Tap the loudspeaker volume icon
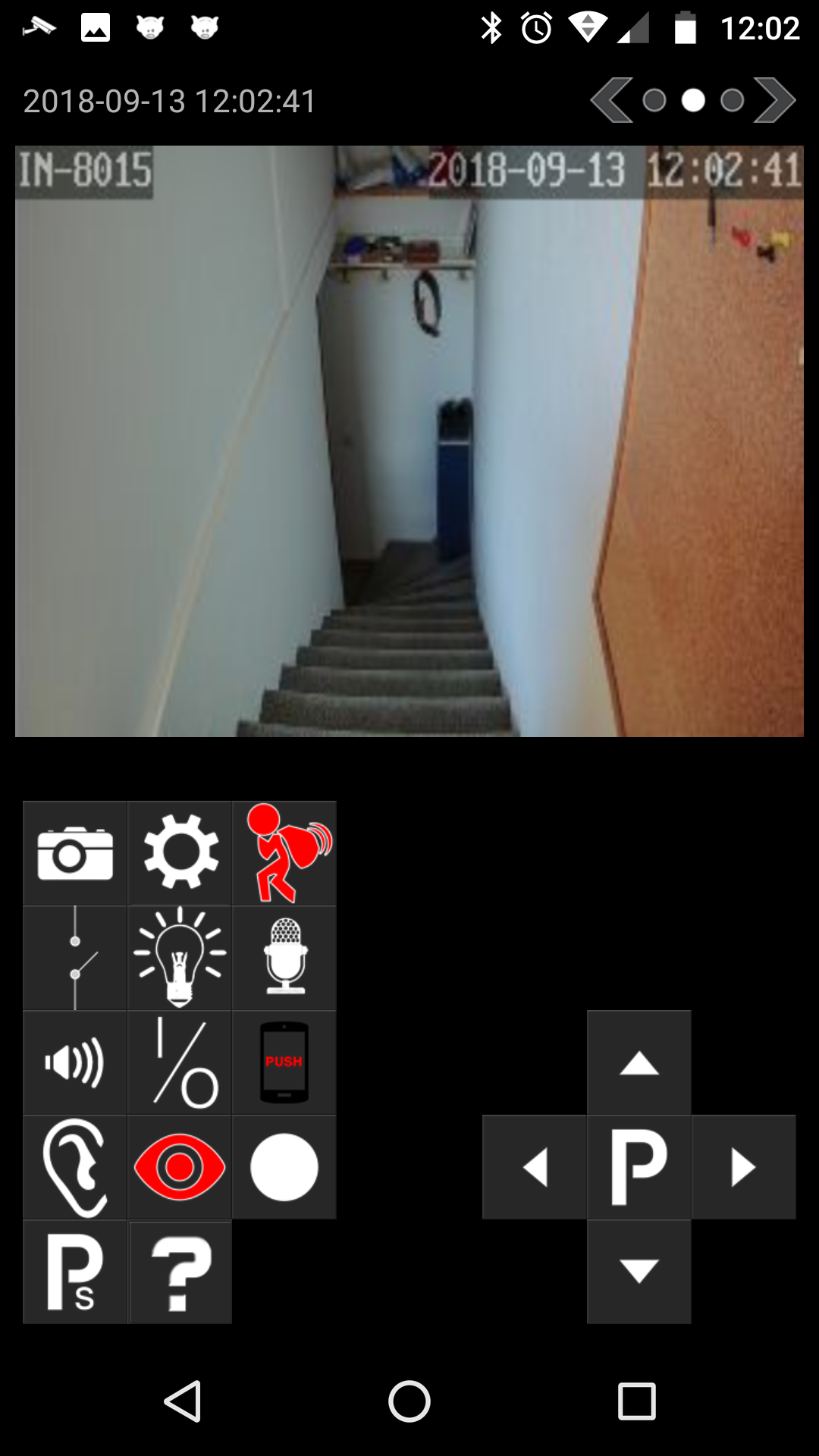 click(75, 1062)
